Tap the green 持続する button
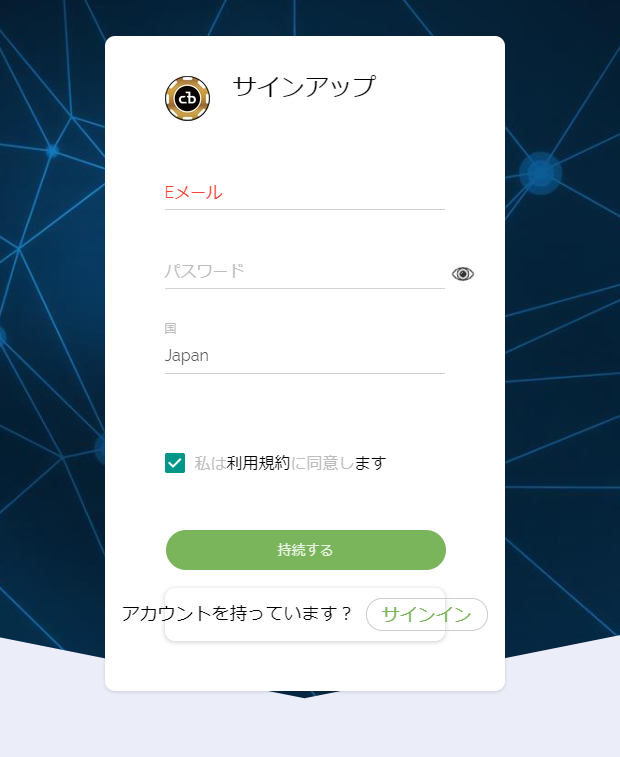Viewport: 620px width, 757px height. click(305, 550)
